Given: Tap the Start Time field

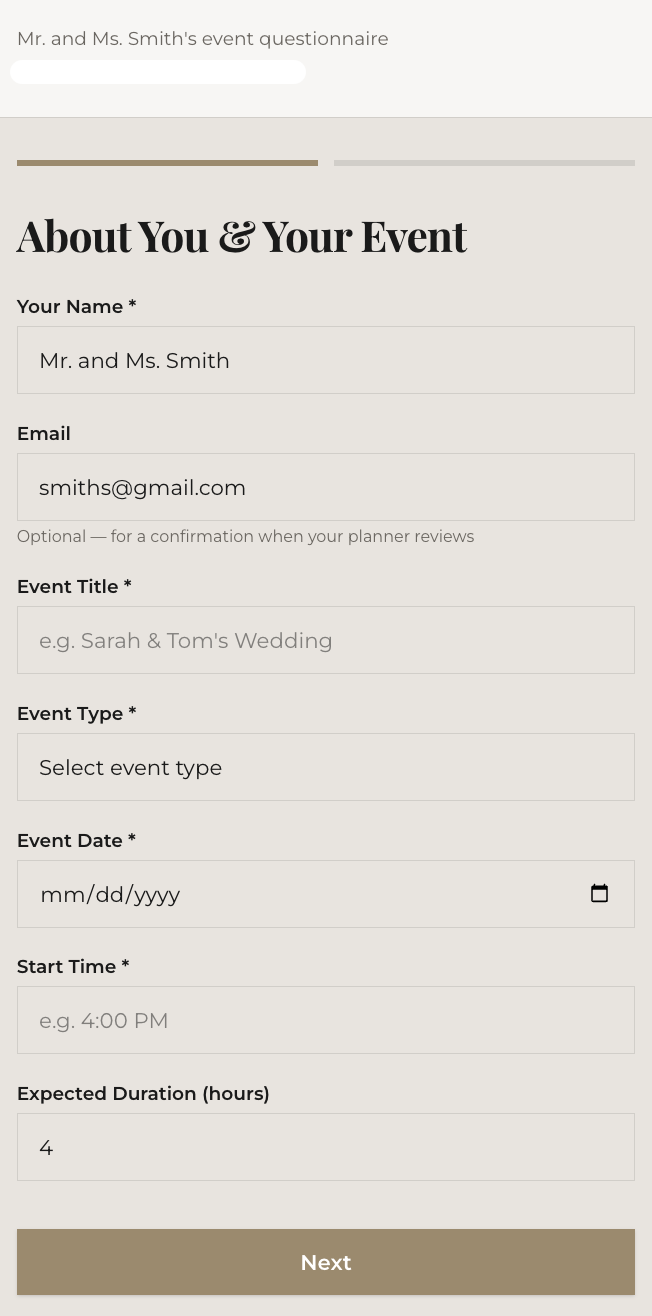Looking at the screenshot, I should pos(325,1020).
